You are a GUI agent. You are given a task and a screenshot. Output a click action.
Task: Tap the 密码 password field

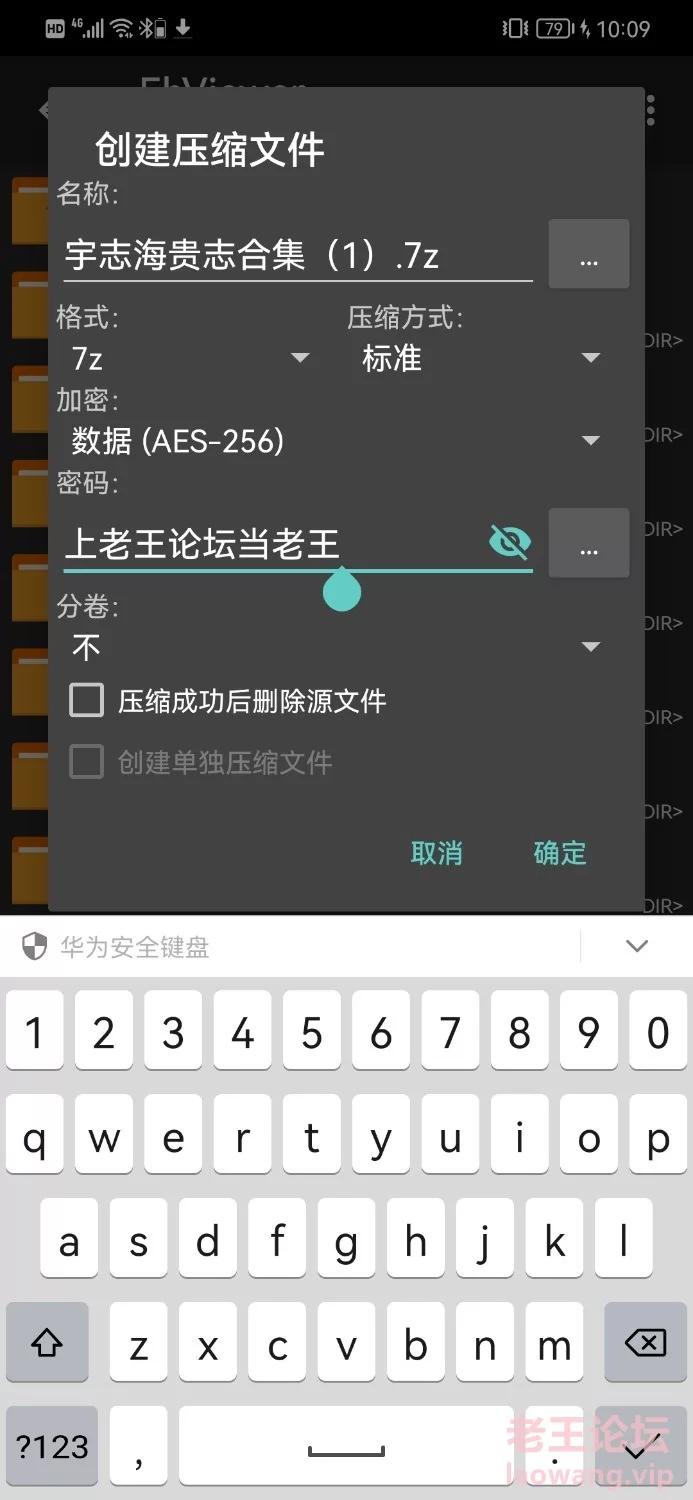click(270, 544)
